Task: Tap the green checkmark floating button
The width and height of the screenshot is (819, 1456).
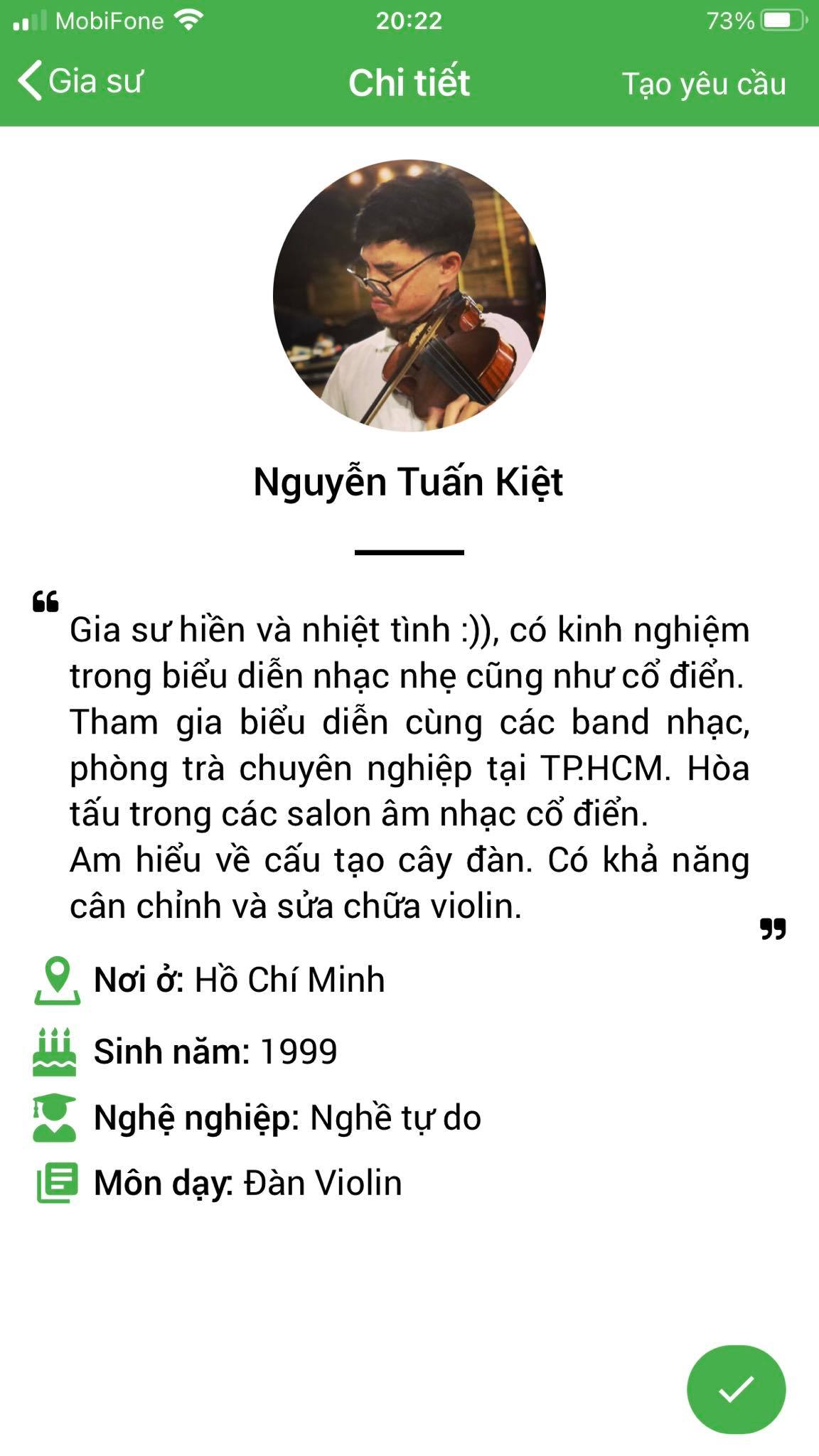Action: tap(736, 1389)
